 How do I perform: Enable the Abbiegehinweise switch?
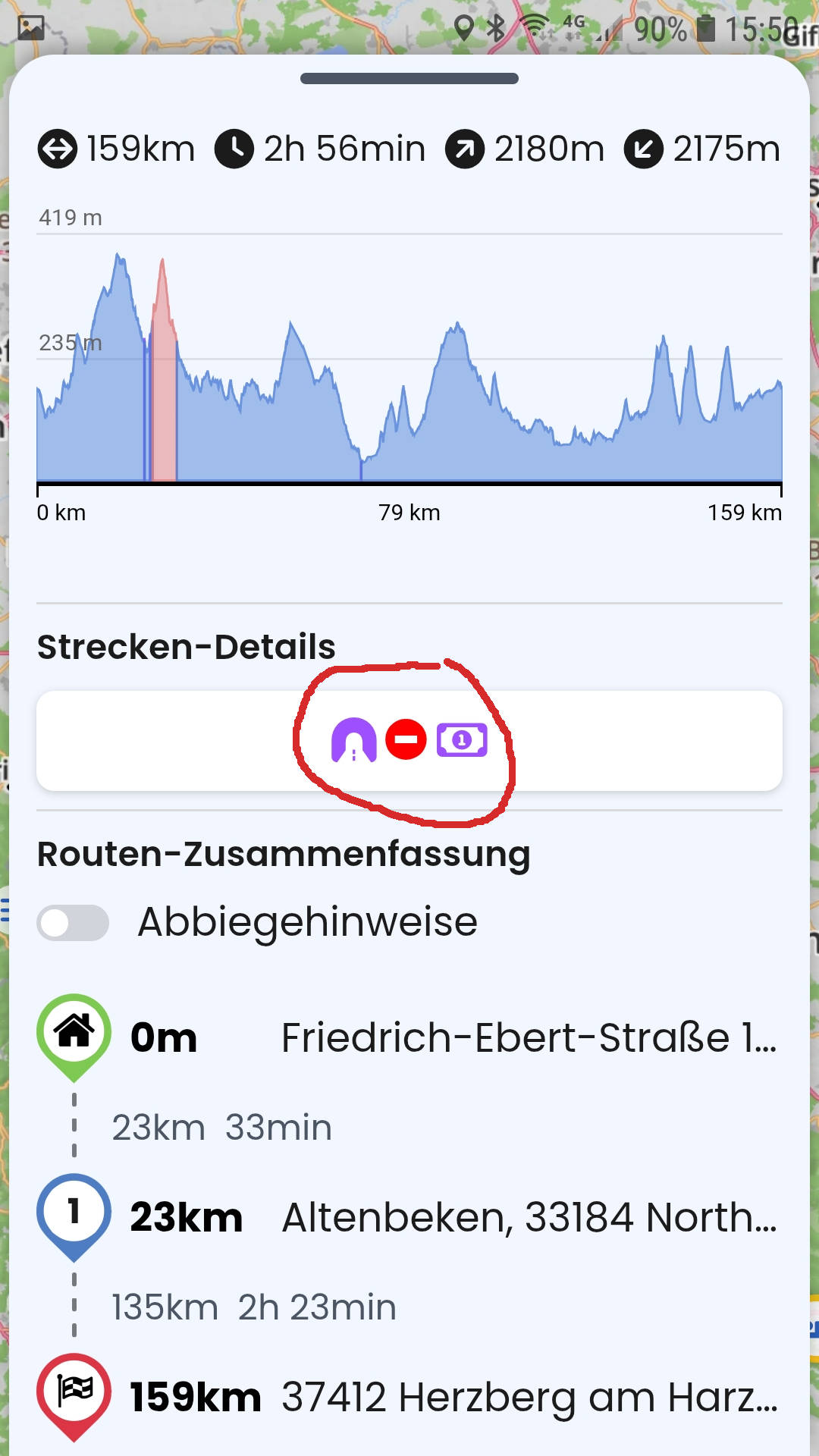(x=74, y=923)
